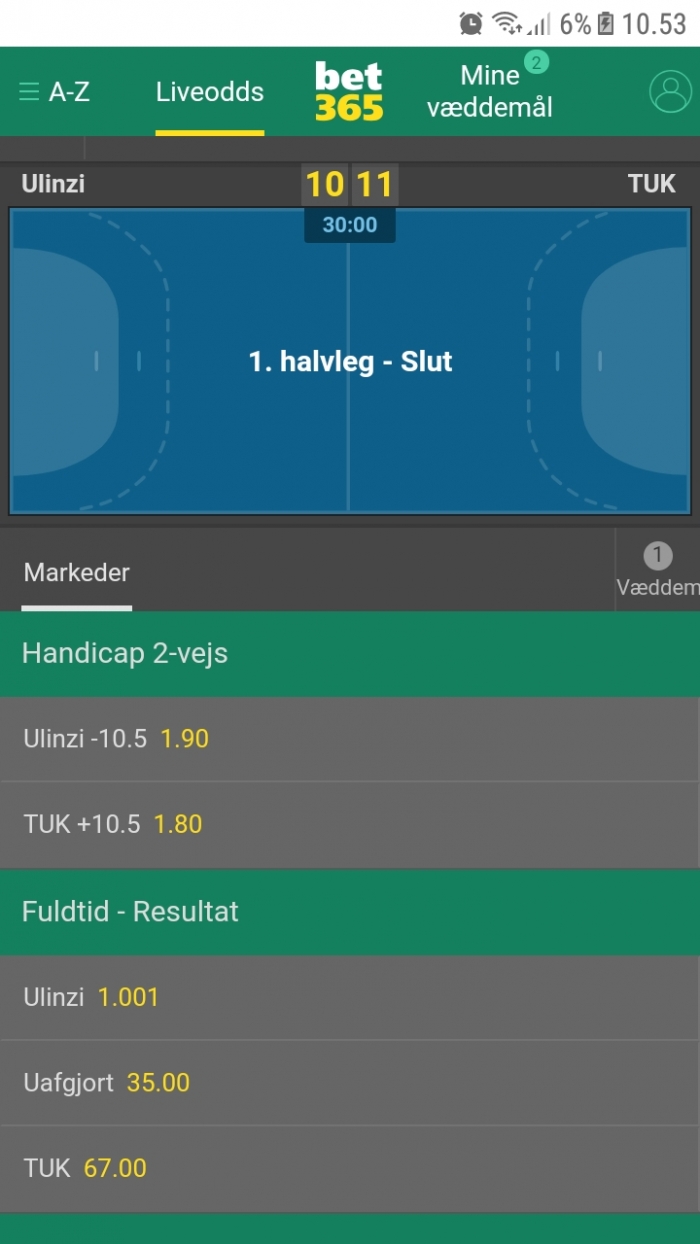Screen dimensions: 700x1244
Task: Pick Ulinzi -10.5 at 1.90
Action: coord(350,739)
